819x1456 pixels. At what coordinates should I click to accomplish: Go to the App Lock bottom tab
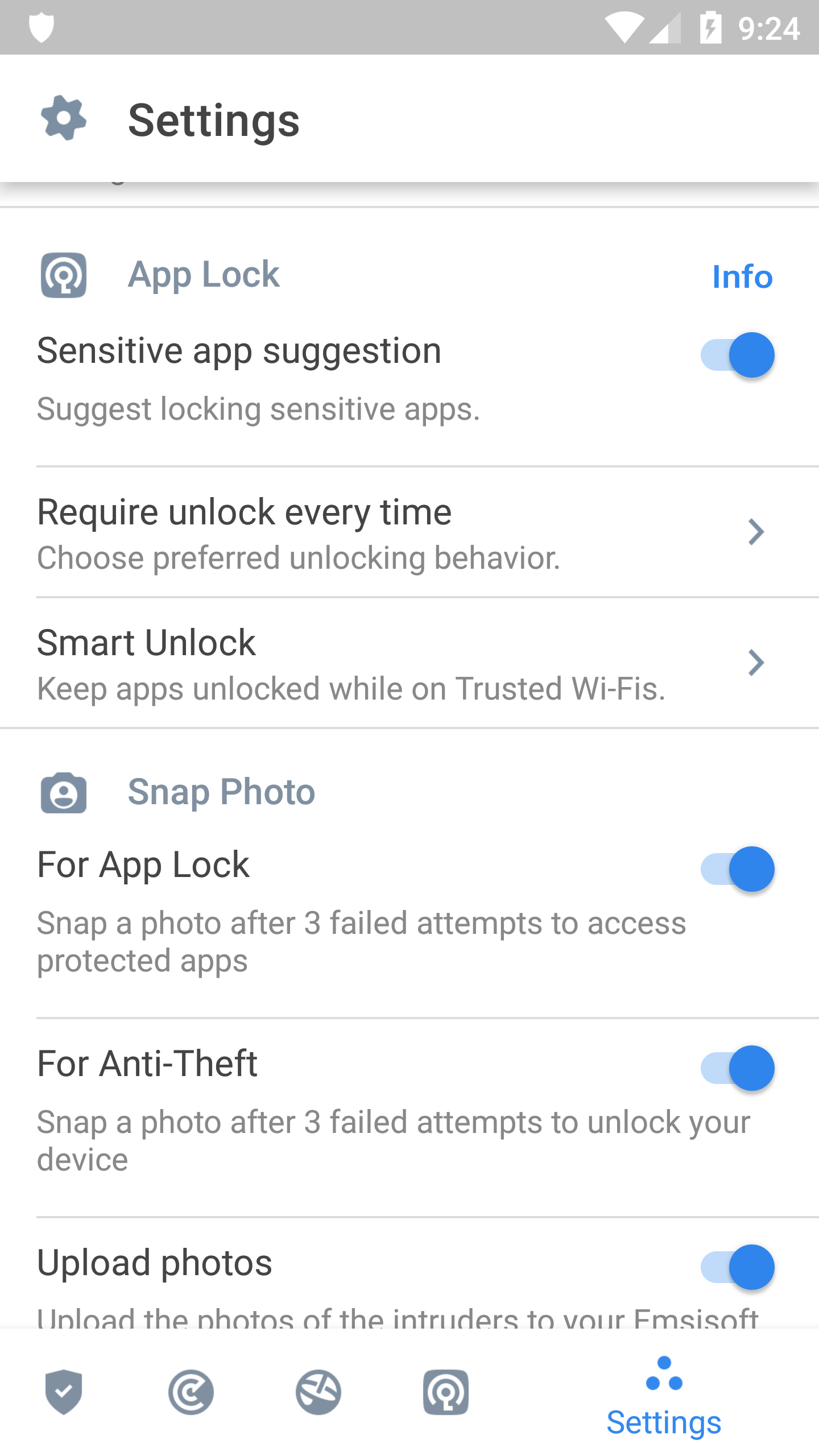(x=446, y=1392)
